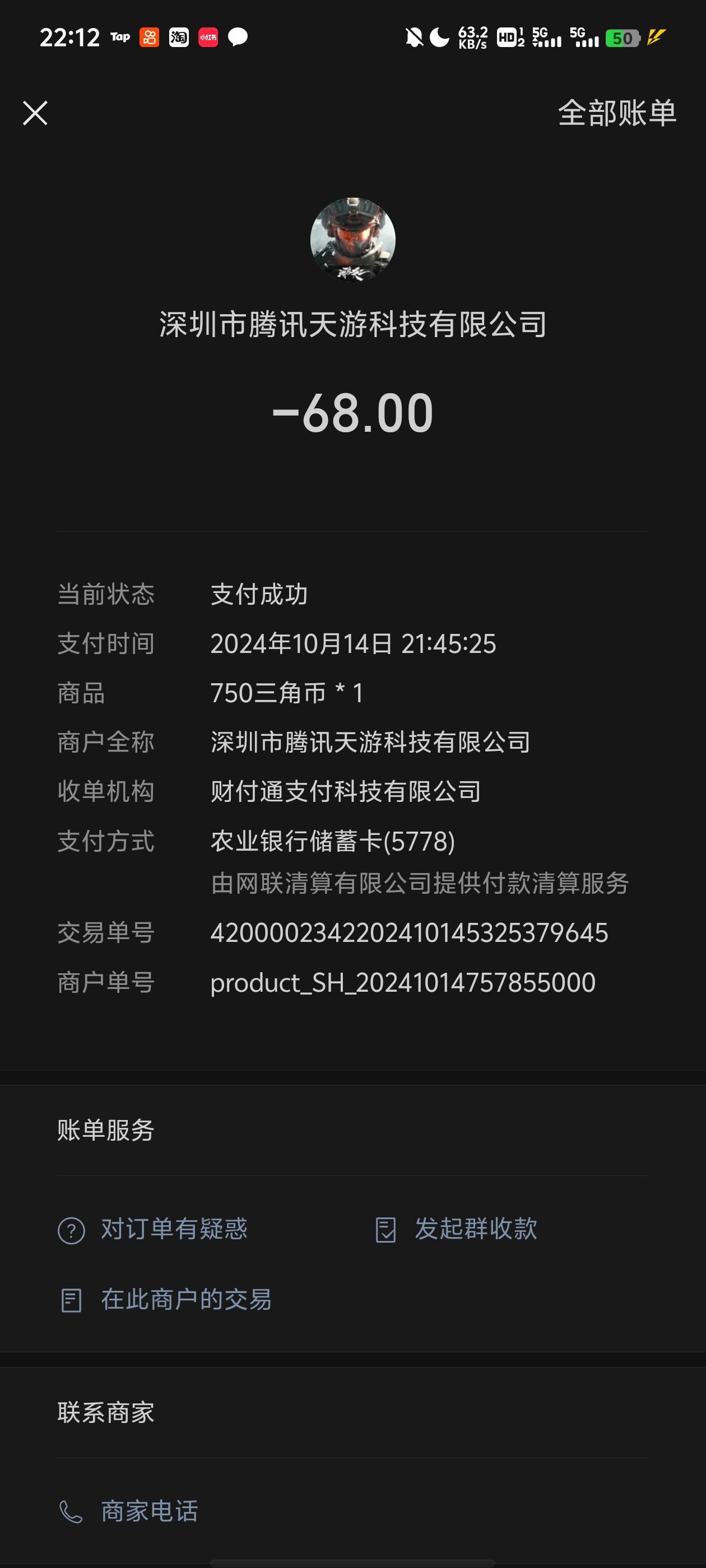This screenshot has width=706, height=1568.
Task: Close the payment detail page
Action: 35,113
